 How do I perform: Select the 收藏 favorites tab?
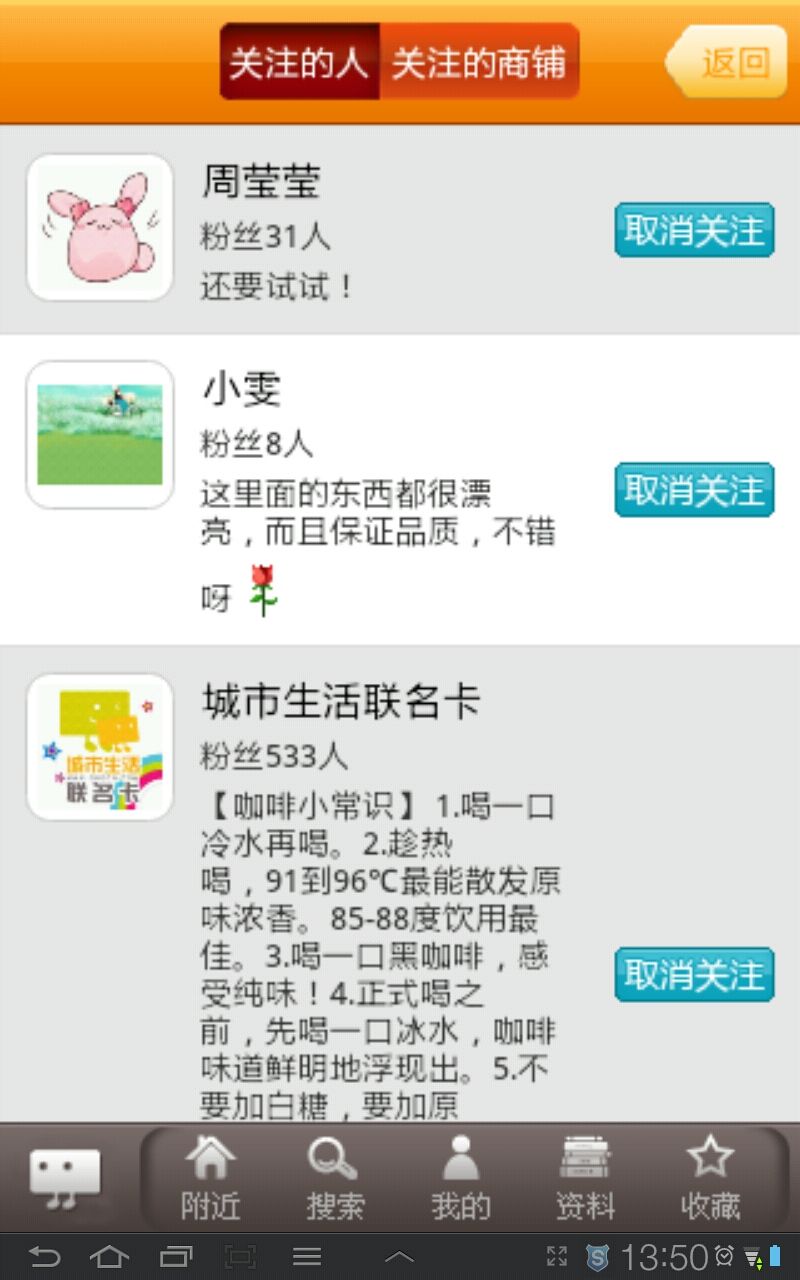tap(710, 1180)
